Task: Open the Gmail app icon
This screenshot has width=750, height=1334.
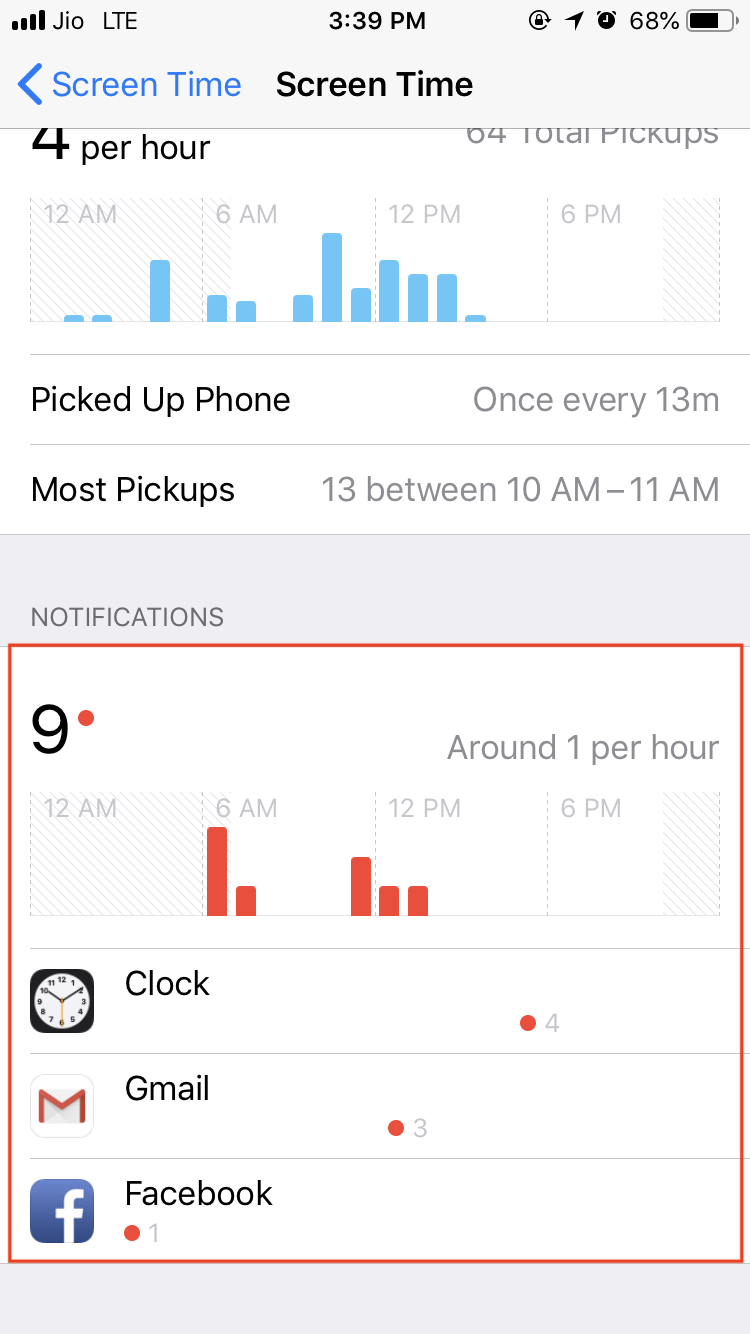Action: (62, 1106)
